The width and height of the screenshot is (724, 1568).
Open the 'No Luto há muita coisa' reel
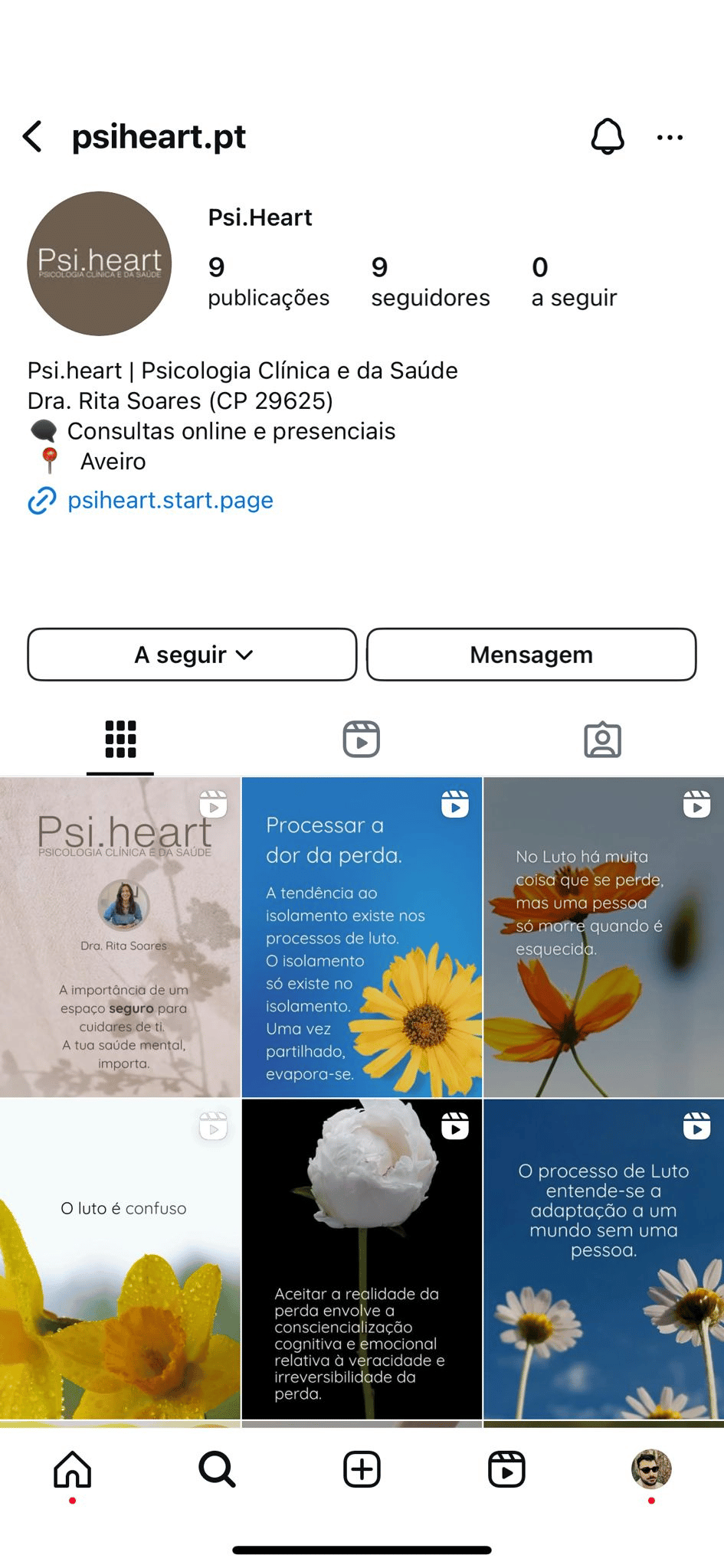coord(604,937)
